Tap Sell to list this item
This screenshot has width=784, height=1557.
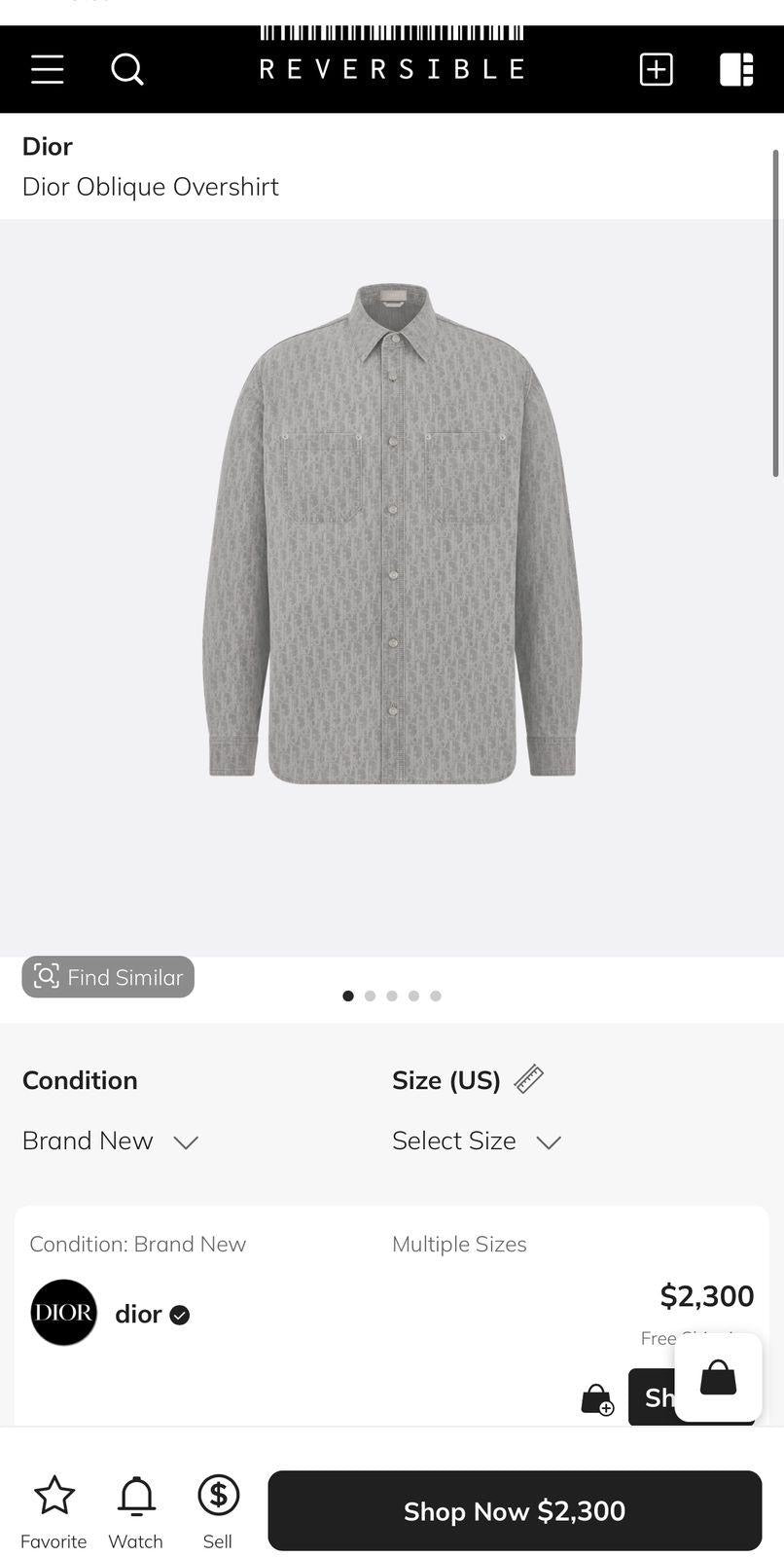click(x=218, y=1510)
